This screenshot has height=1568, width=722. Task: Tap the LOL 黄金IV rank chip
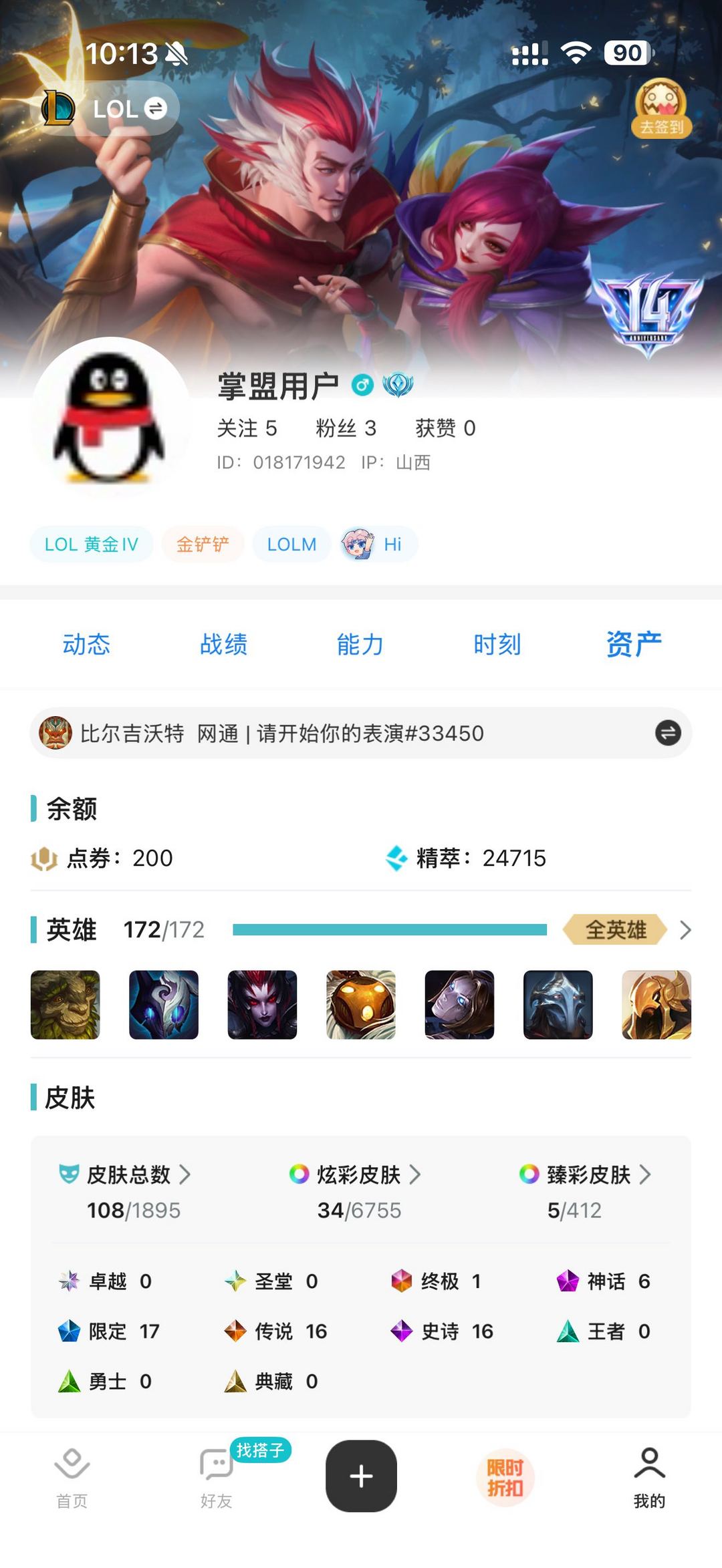[91, 544]
